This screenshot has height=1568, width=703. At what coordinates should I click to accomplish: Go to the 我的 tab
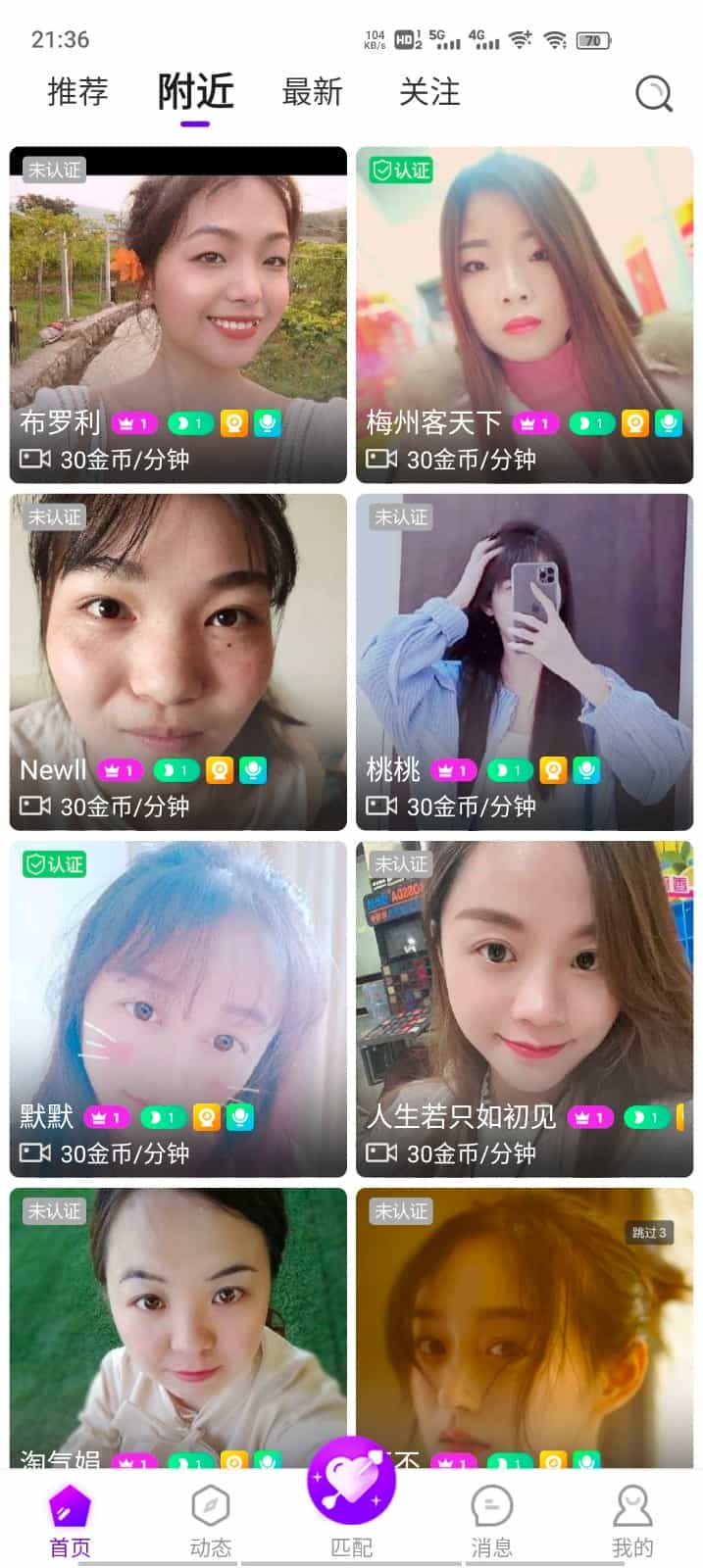click(632, 1520)
